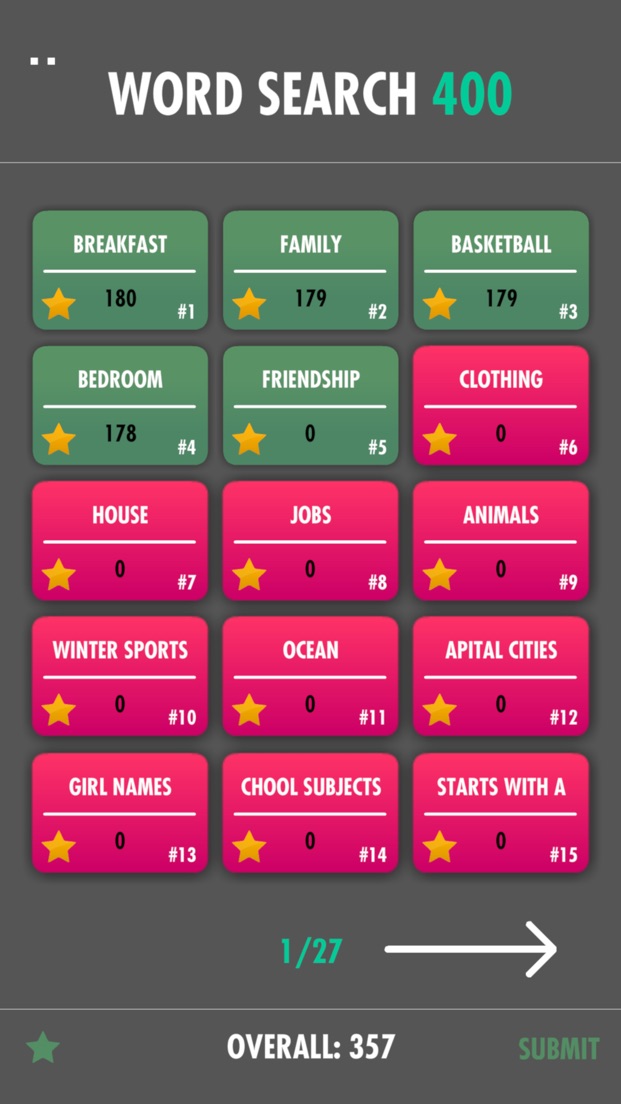Open the Animals puzzle #9
The image size is (621, 1104).
501,541
